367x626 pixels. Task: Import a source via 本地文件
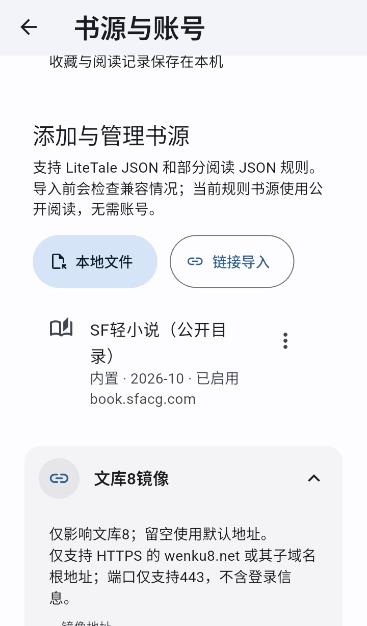[x=95, y=261]
